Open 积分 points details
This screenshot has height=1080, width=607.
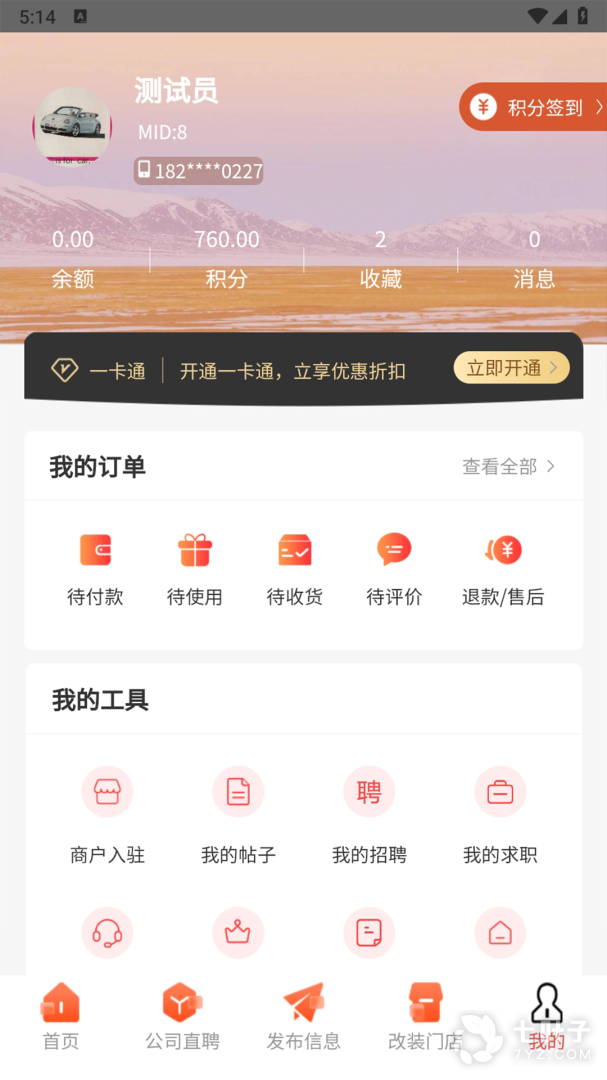[x=227, y=258]
